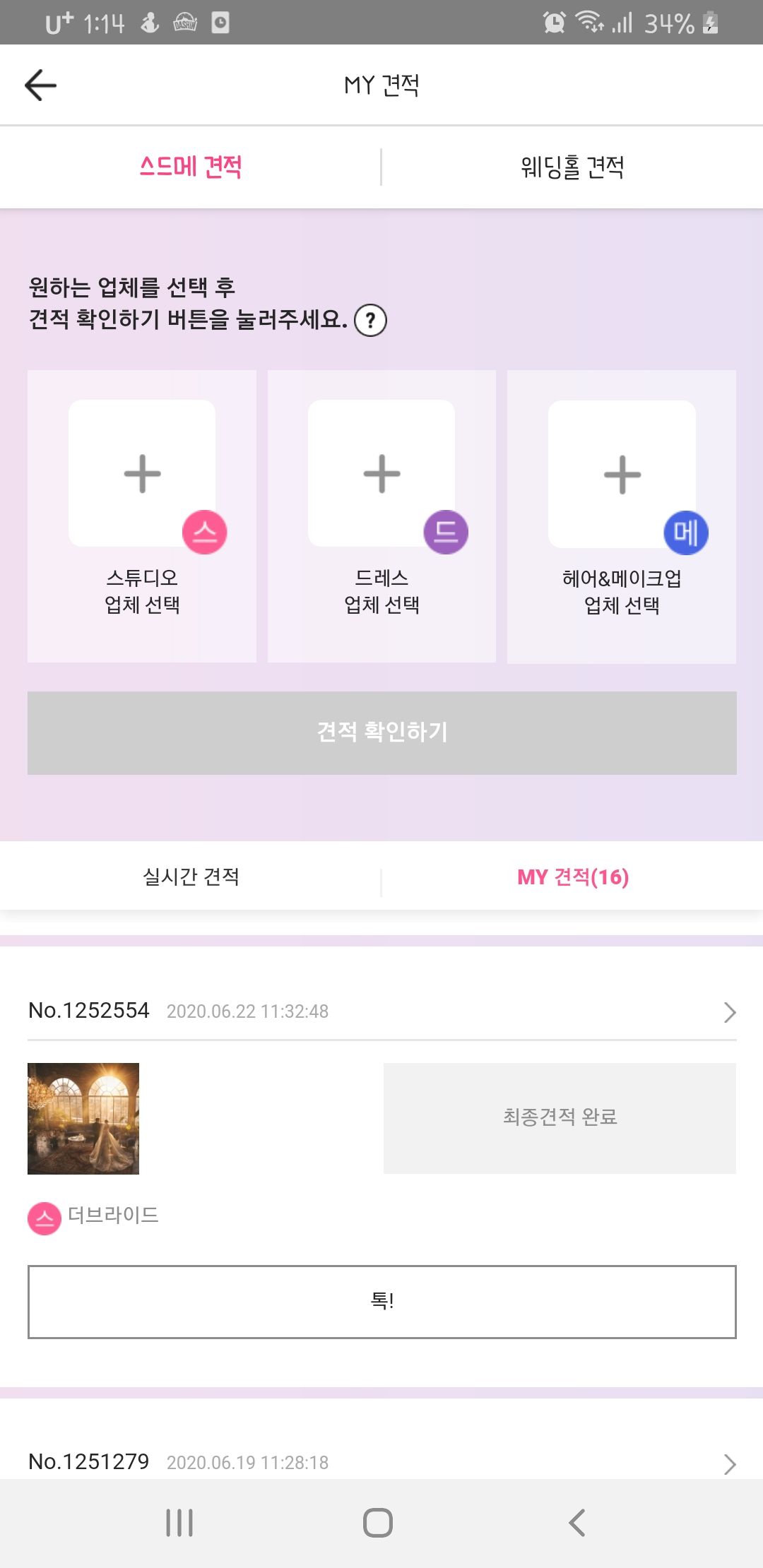Select the MY 견적(16) tab
Viewport: 763px width, 1568px height.
[x=572, y=877]
